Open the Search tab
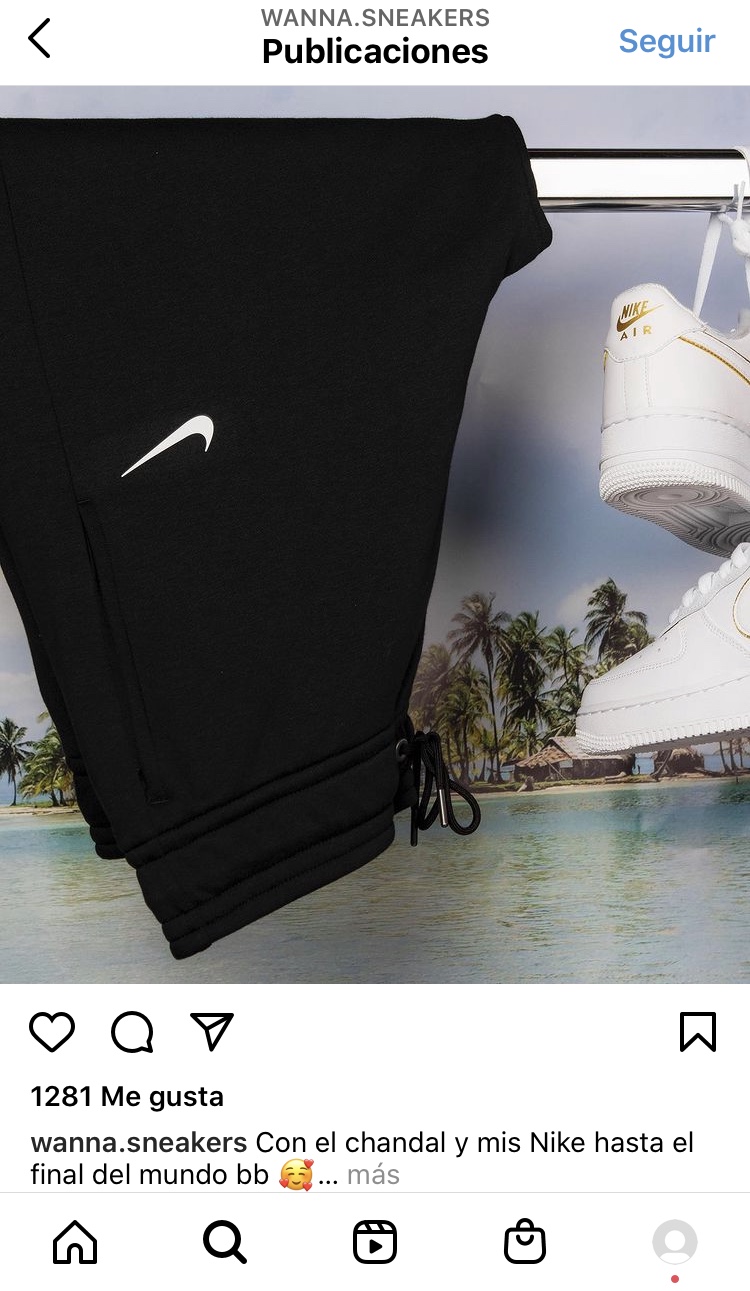The image size is (750, 1291). tap(225, 1242)
